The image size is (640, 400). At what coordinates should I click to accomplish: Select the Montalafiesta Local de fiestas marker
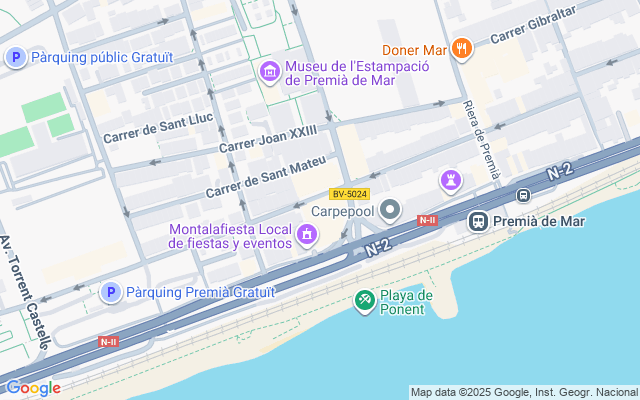click(307, 236)
